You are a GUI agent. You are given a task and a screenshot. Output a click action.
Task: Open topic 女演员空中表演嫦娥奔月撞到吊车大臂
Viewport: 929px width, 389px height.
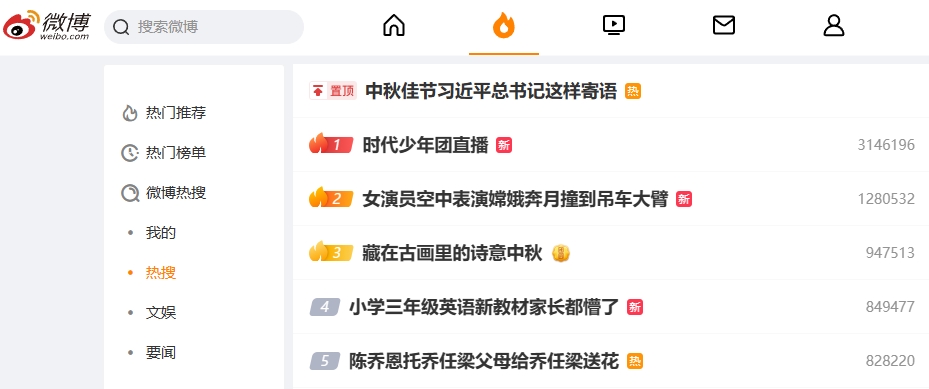pyautogui.click(x=515, y=199)
